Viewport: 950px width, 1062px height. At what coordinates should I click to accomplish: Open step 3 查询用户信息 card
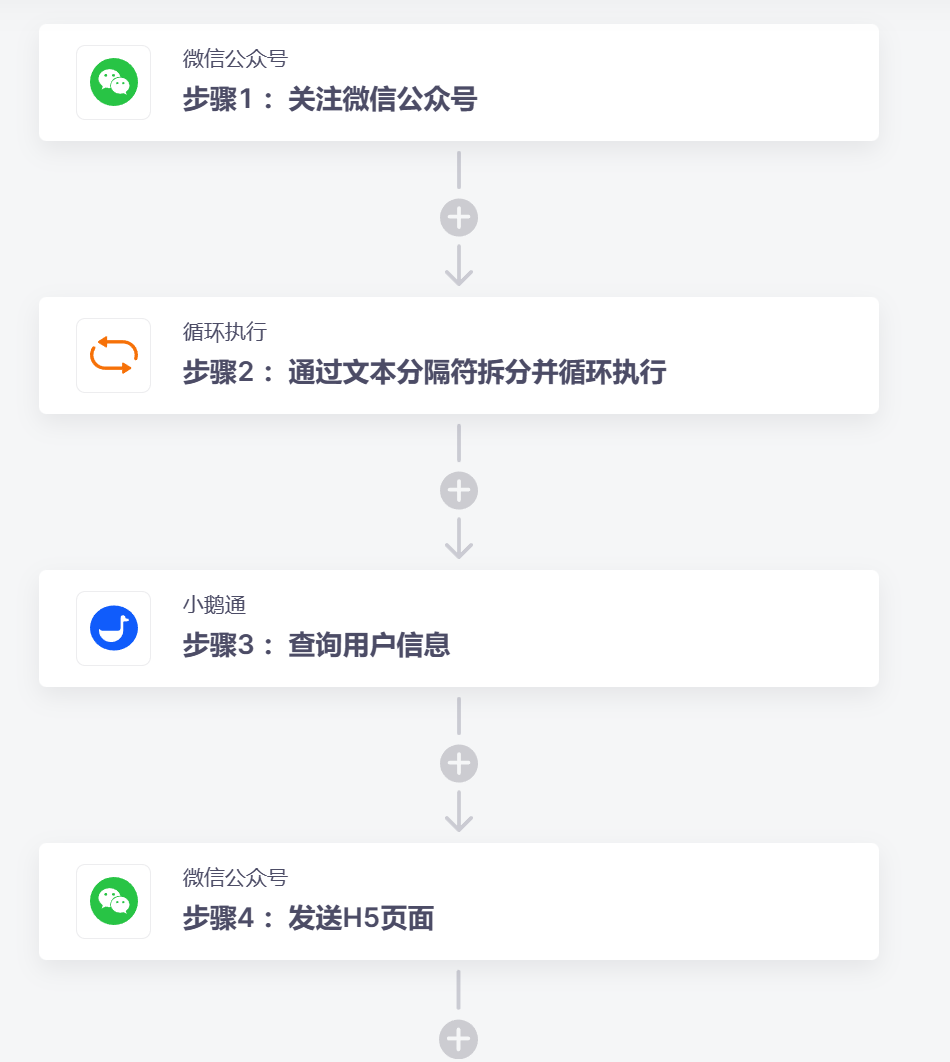458,629
